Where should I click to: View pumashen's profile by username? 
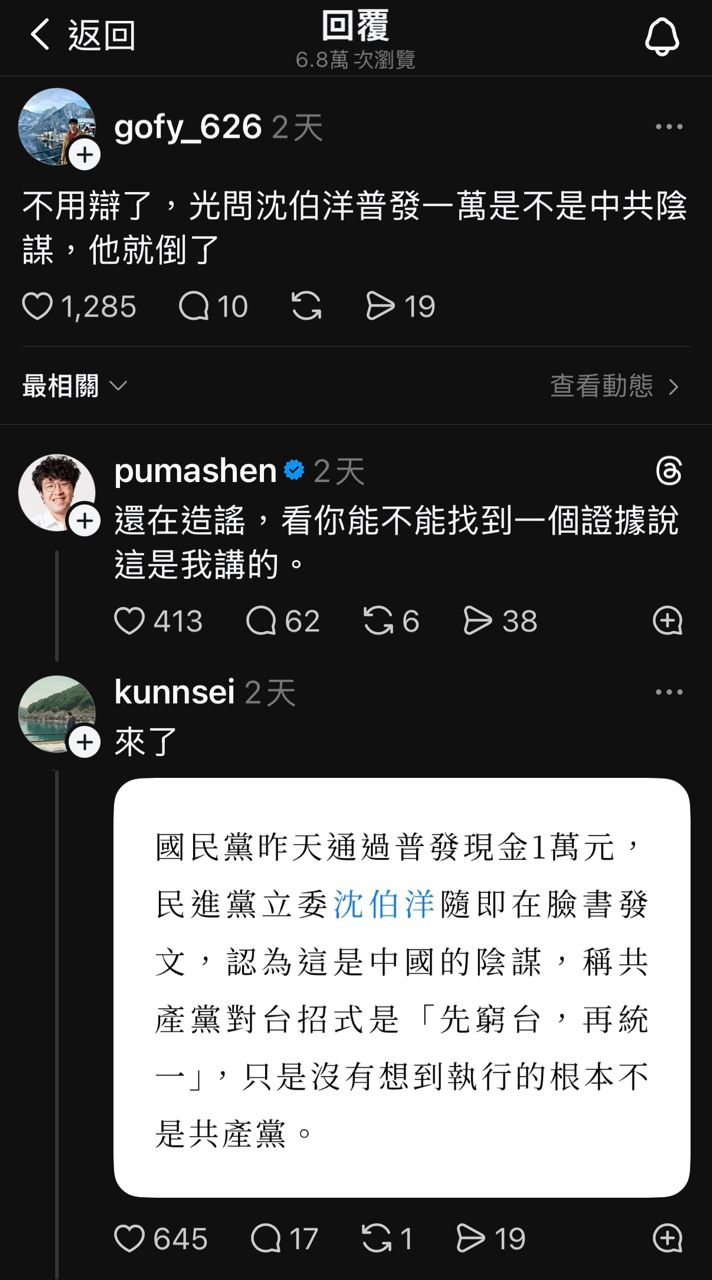pos(195,471)
